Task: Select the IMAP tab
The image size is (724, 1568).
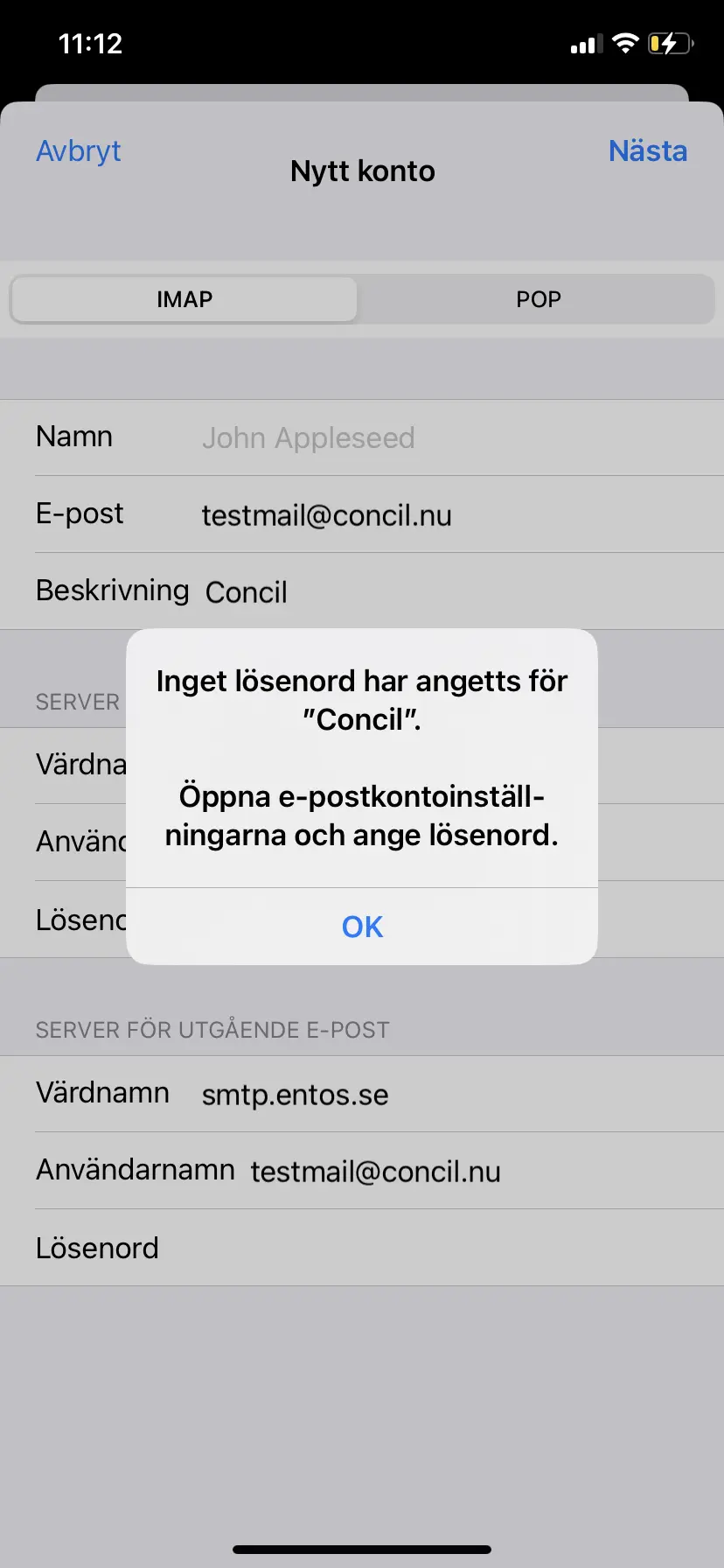Action: (184, 299)
